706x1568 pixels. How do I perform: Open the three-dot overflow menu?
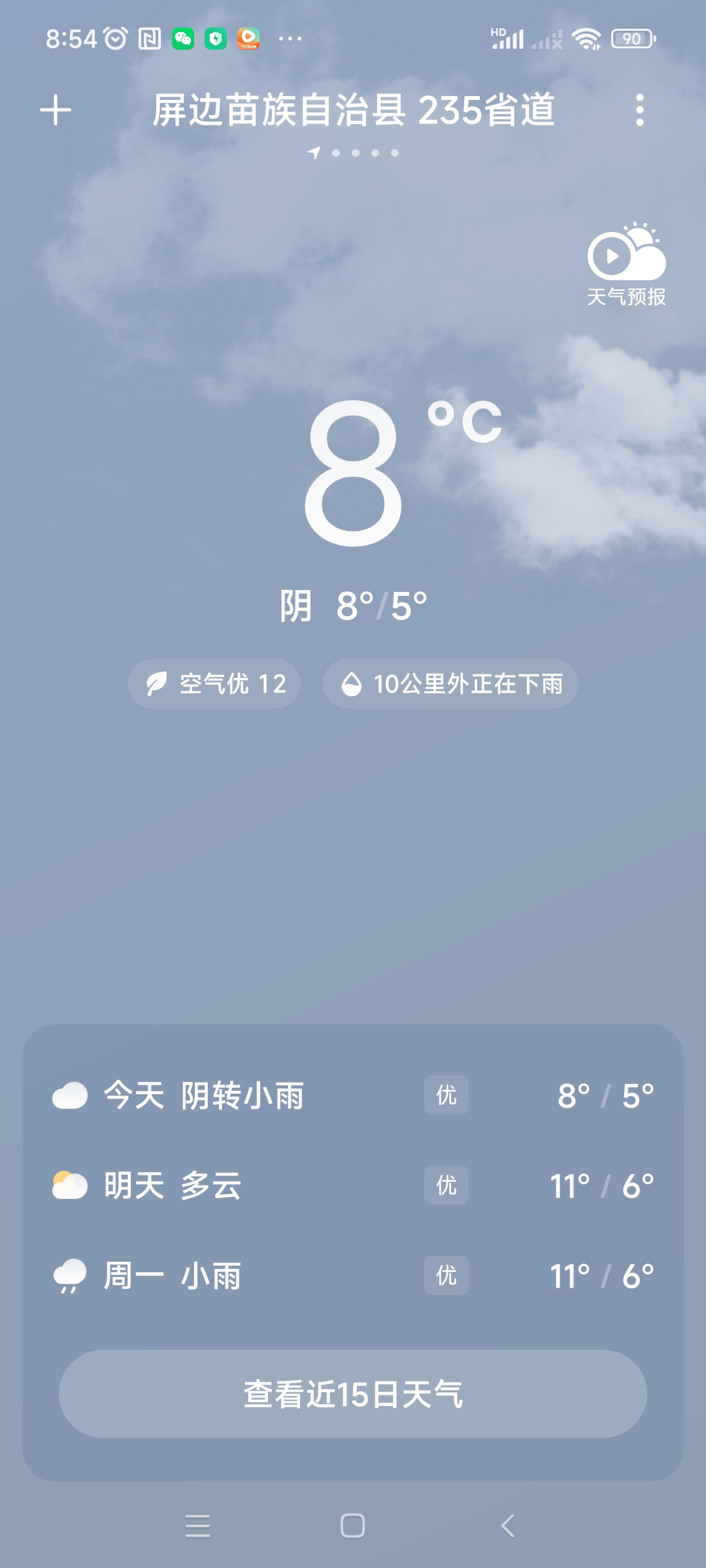[x=639, y=110]
